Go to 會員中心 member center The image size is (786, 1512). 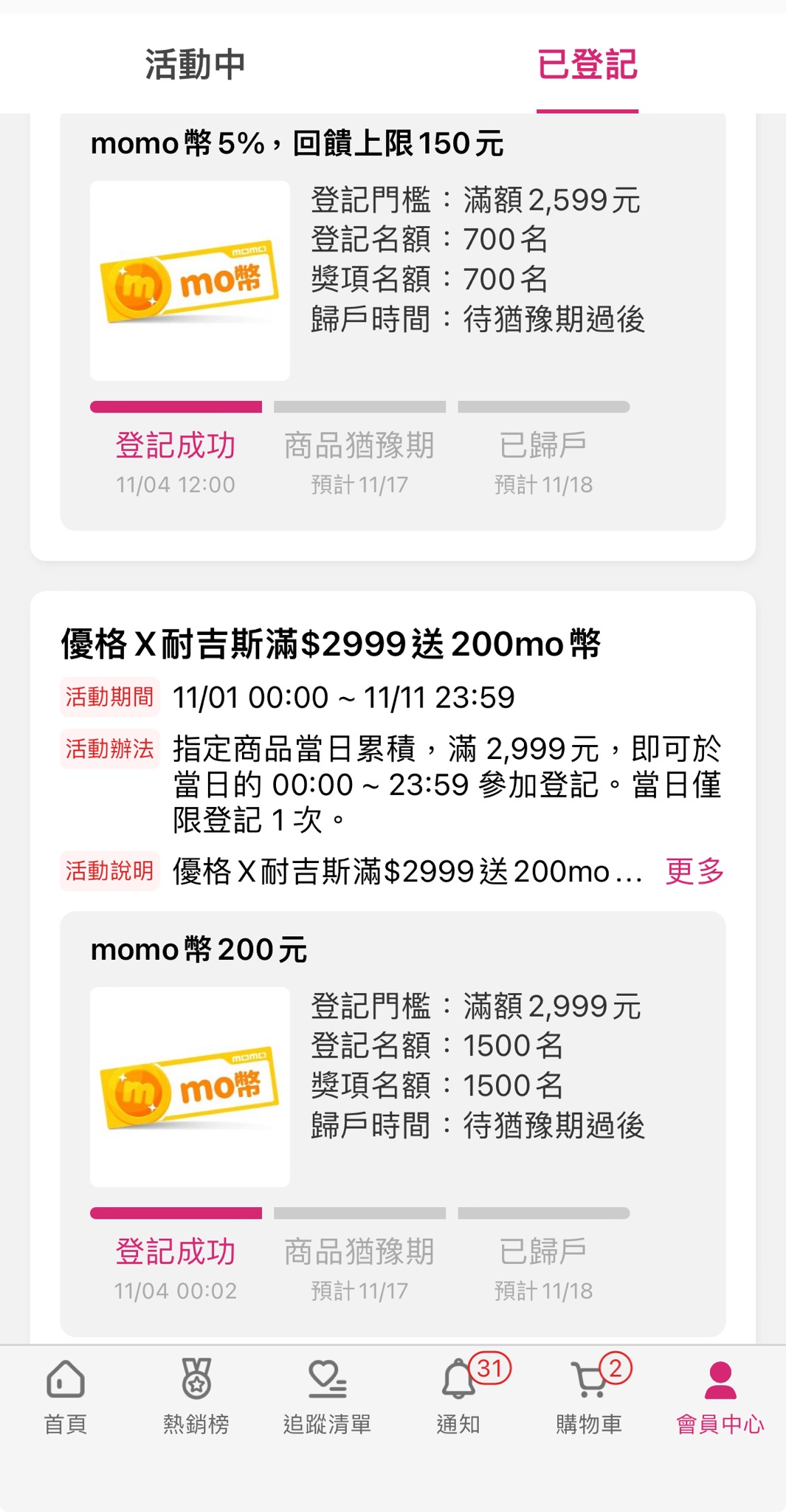(720, 1395)
